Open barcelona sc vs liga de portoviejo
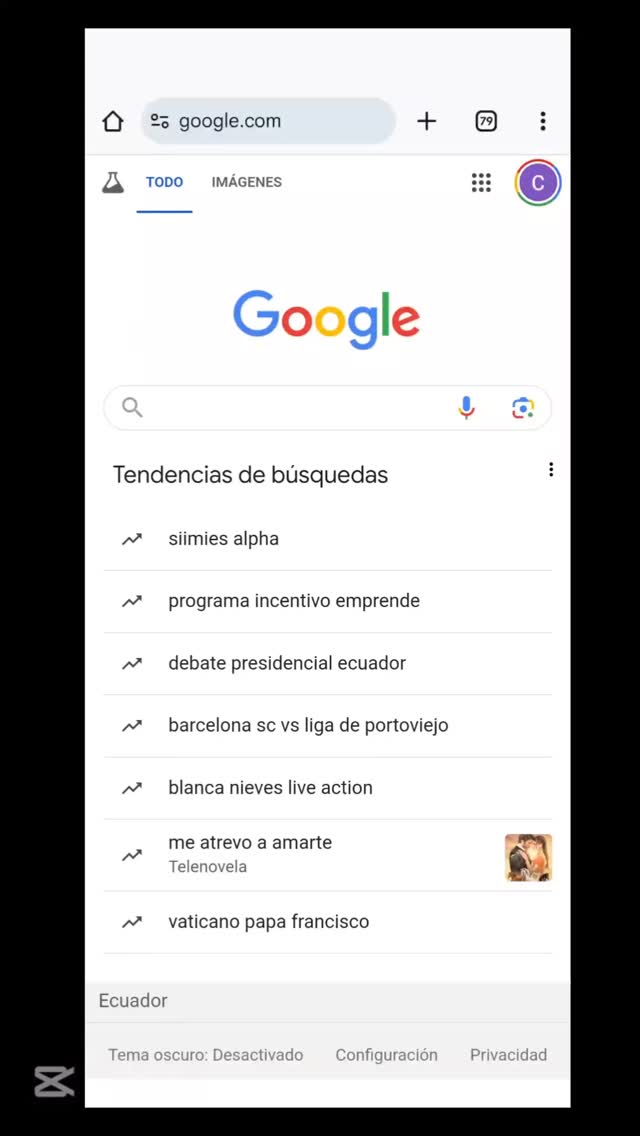640x1136 pixels. click(308, 726)
